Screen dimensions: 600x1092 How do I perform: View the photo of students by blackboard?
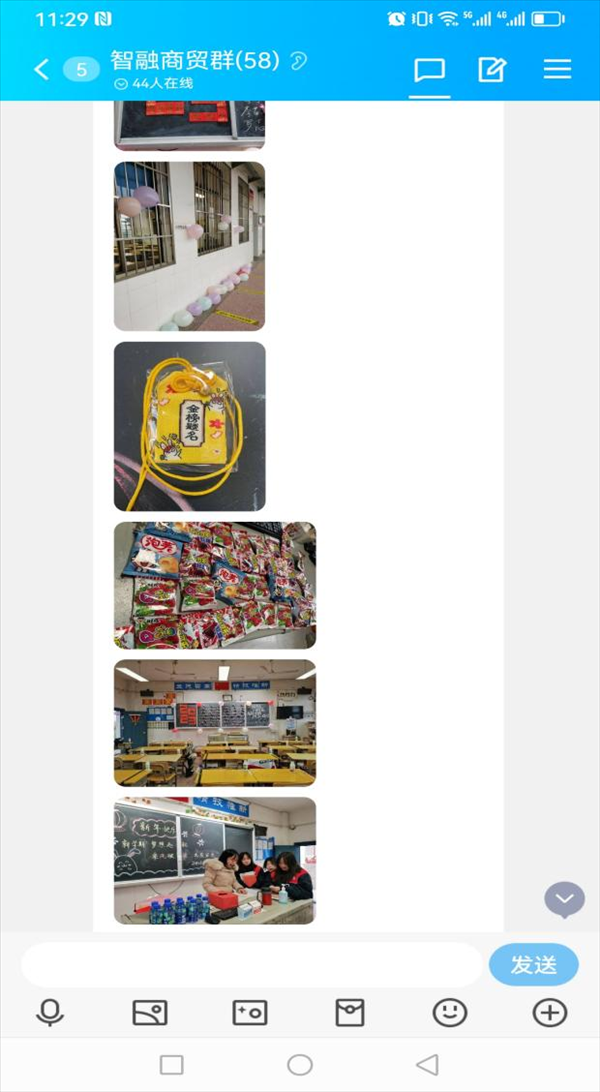[215, 861]
